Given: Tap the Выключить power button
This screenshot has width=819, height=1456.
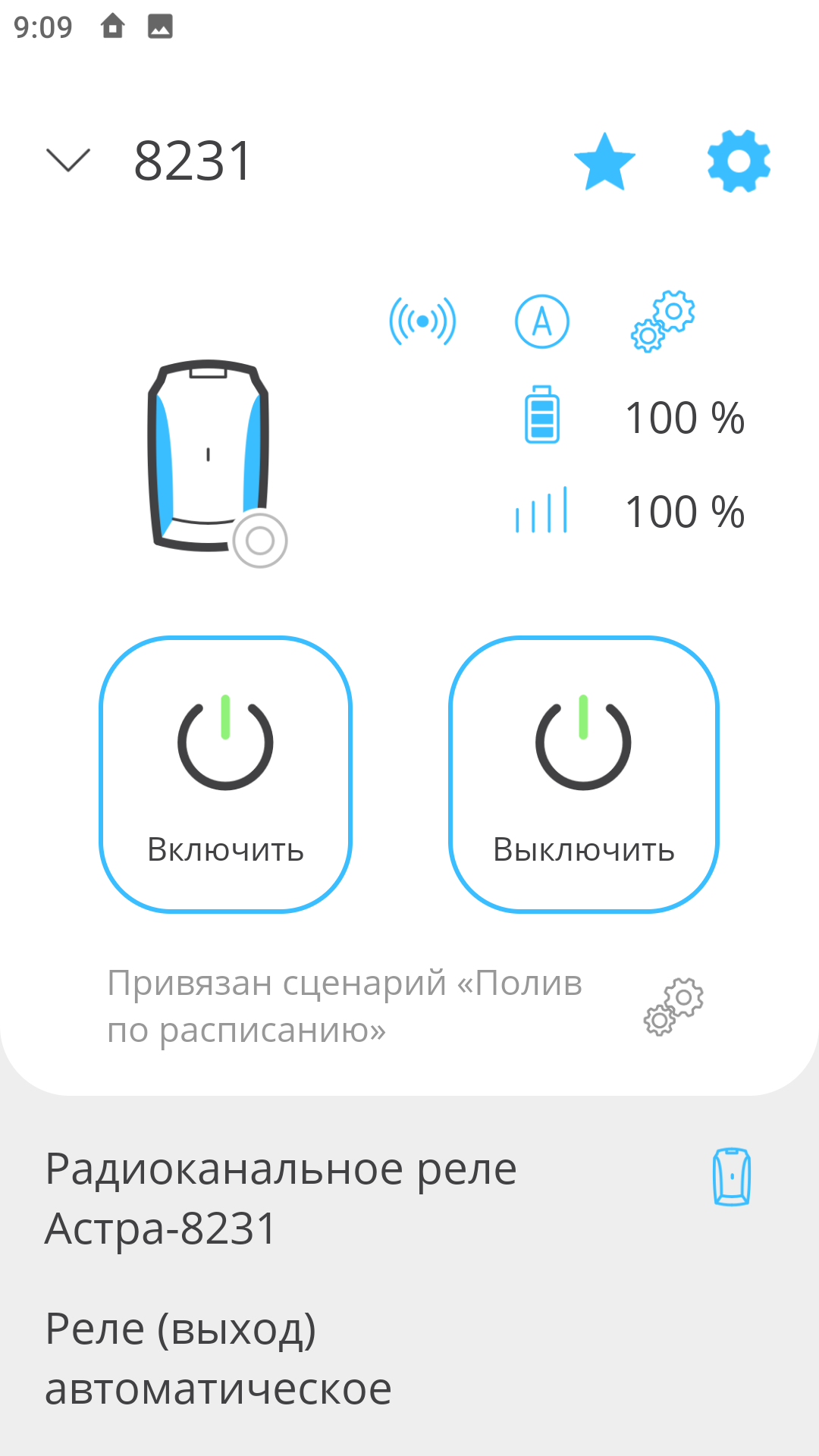Looking at the screenshot, I should pos(583,774).
